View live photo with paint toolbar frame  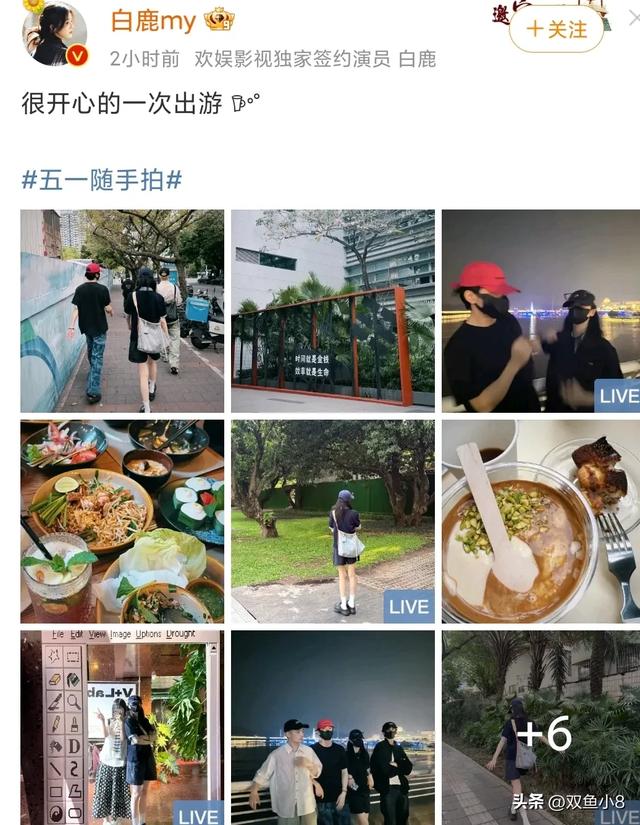(x=122, y=727)
